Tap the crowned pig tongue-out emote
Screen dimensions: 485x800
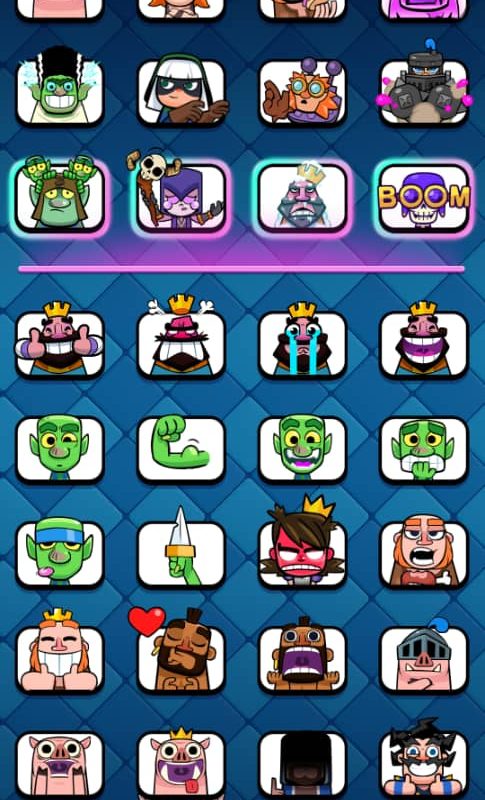click(181, 764)
